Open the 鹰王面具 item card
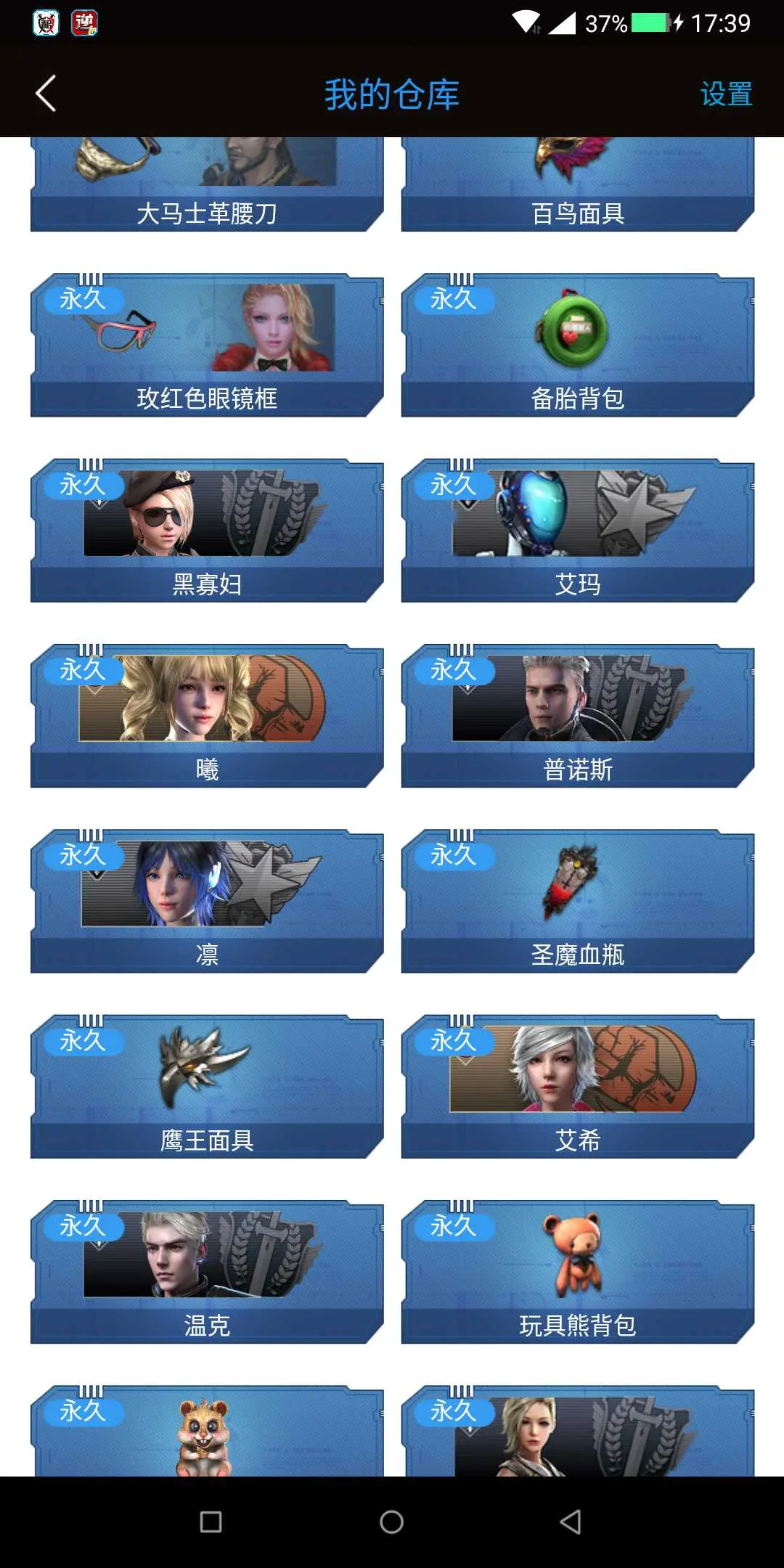This screenshot has width=784, height=1568. [x=207, y=1086]
